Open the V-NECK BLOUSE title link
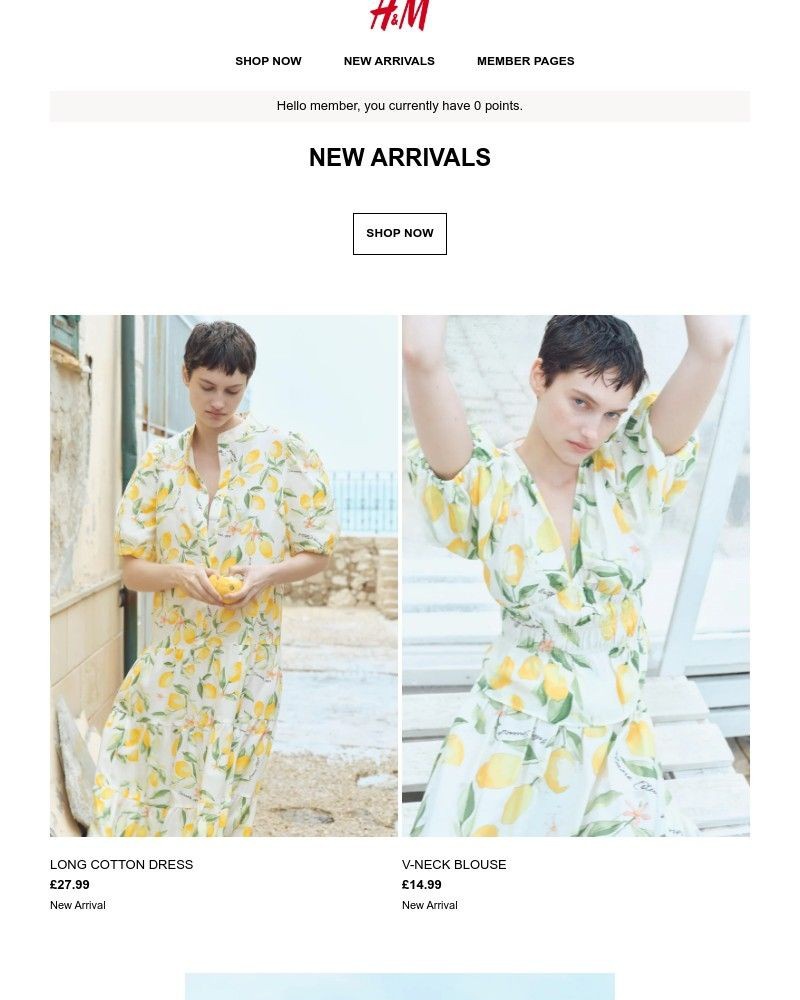 (454, 864)
